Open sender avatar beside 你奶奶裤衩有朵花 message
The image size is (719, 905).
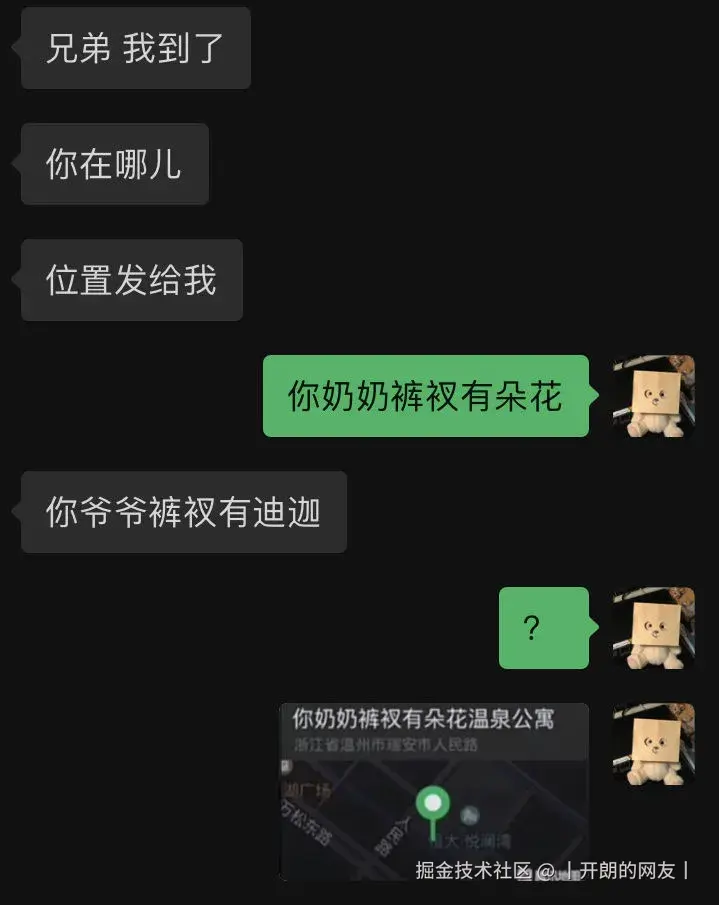[653, 396]
